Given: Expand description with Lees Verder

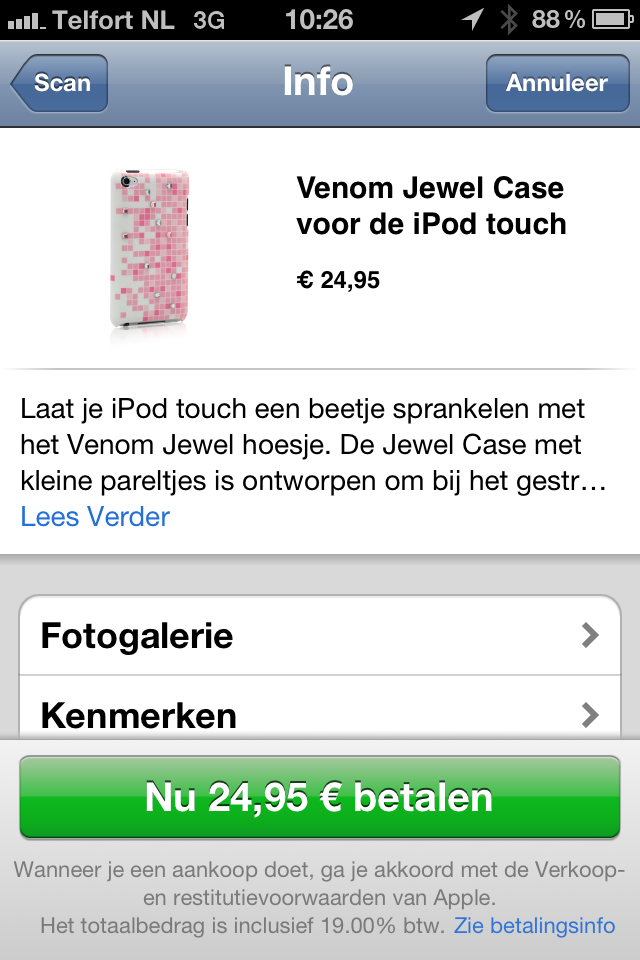Looking at the screenshot, I should pos(95,516).
